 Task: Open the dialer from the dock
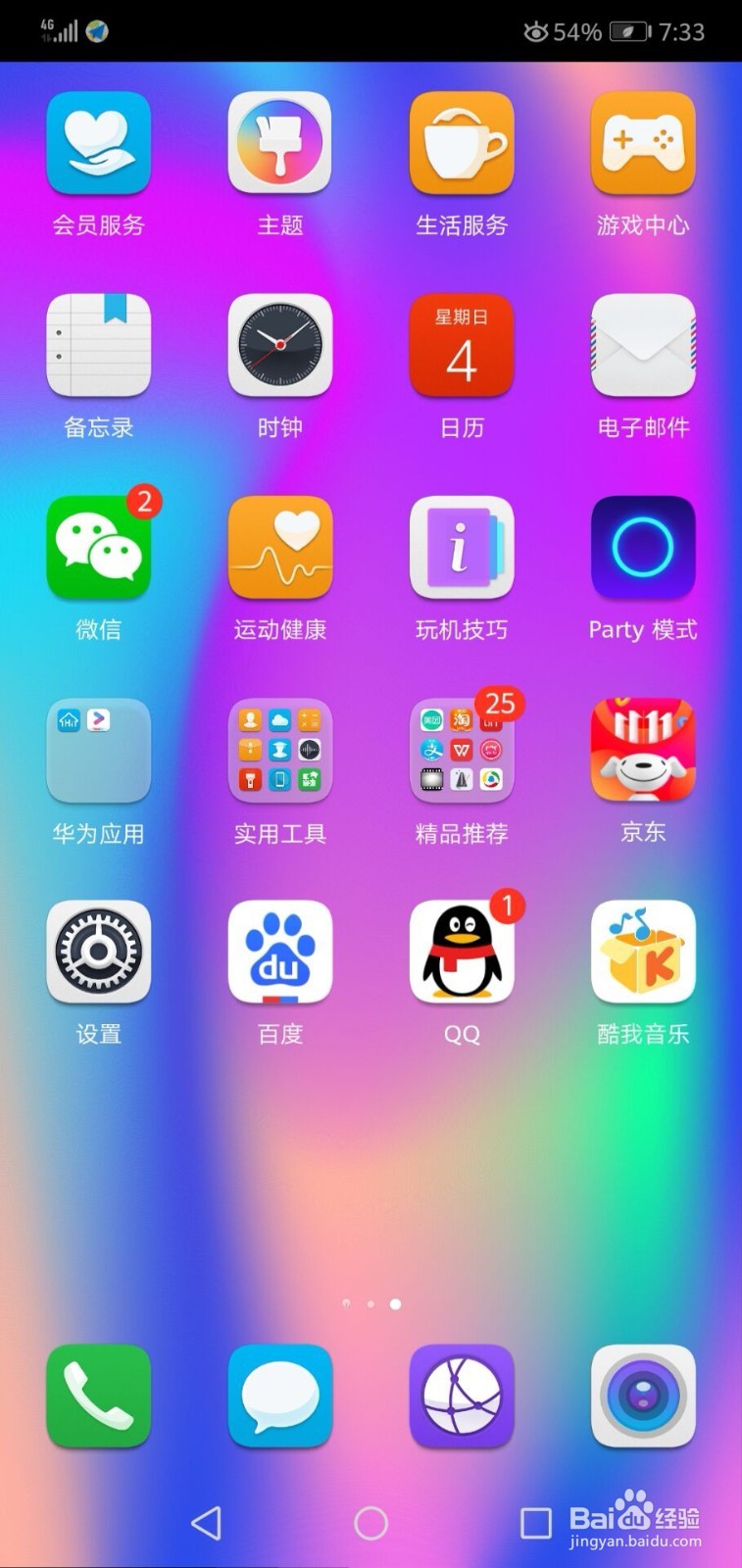pyautogui.click(x=98, y=1396)
